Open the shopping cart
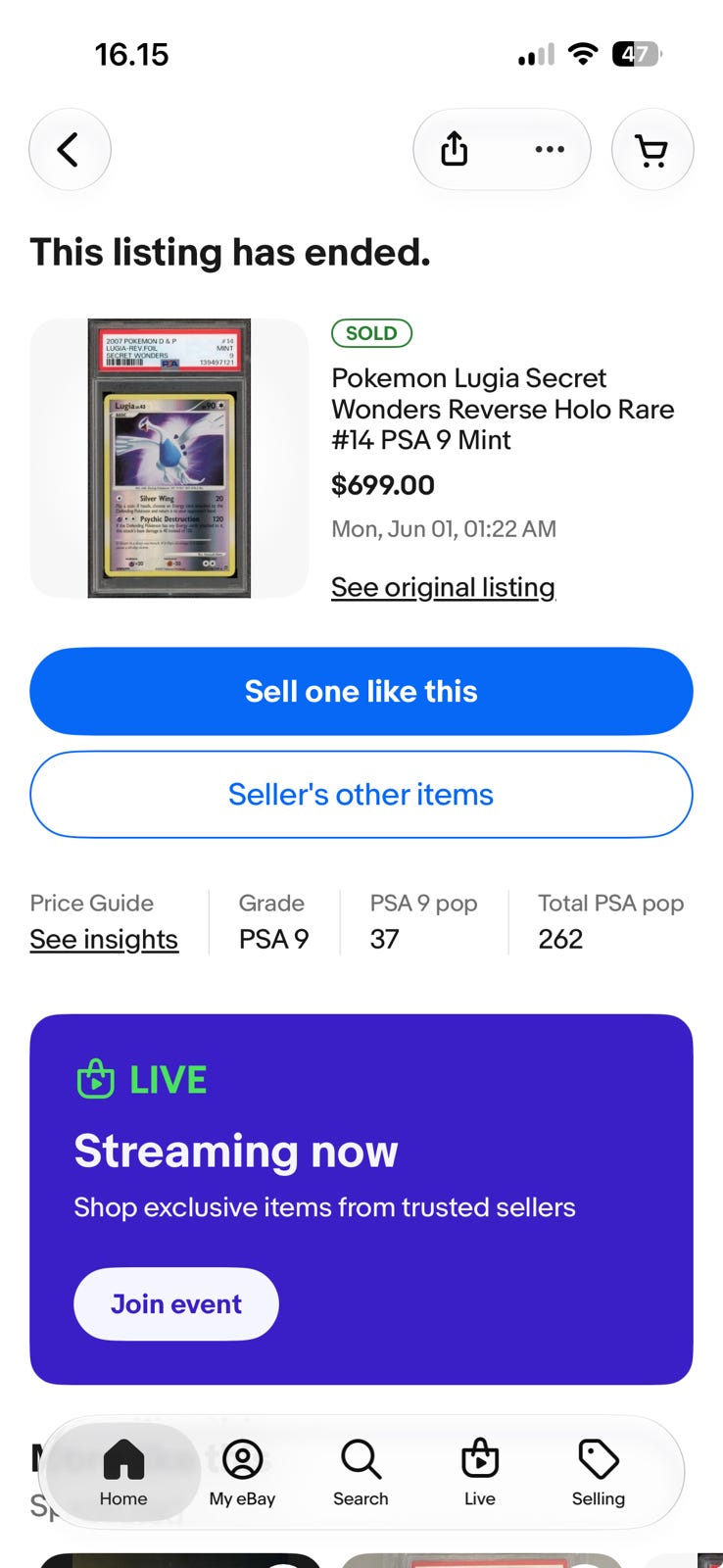723x1568 pixels. click(652, 150)
